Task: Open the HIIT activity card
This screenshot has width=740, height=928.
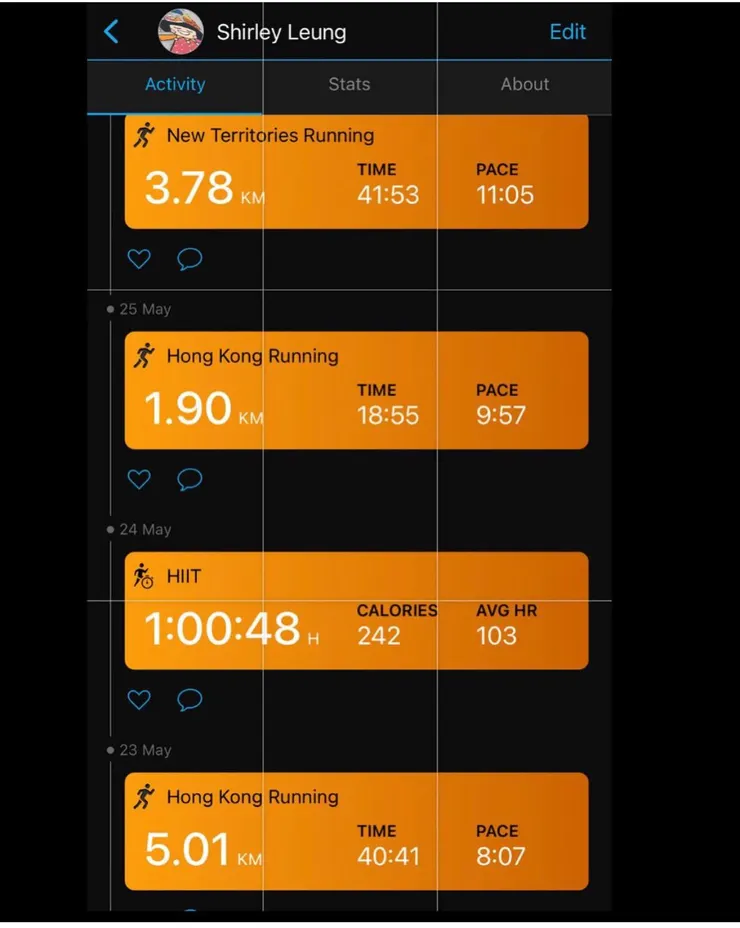Action: click(356, 611)
